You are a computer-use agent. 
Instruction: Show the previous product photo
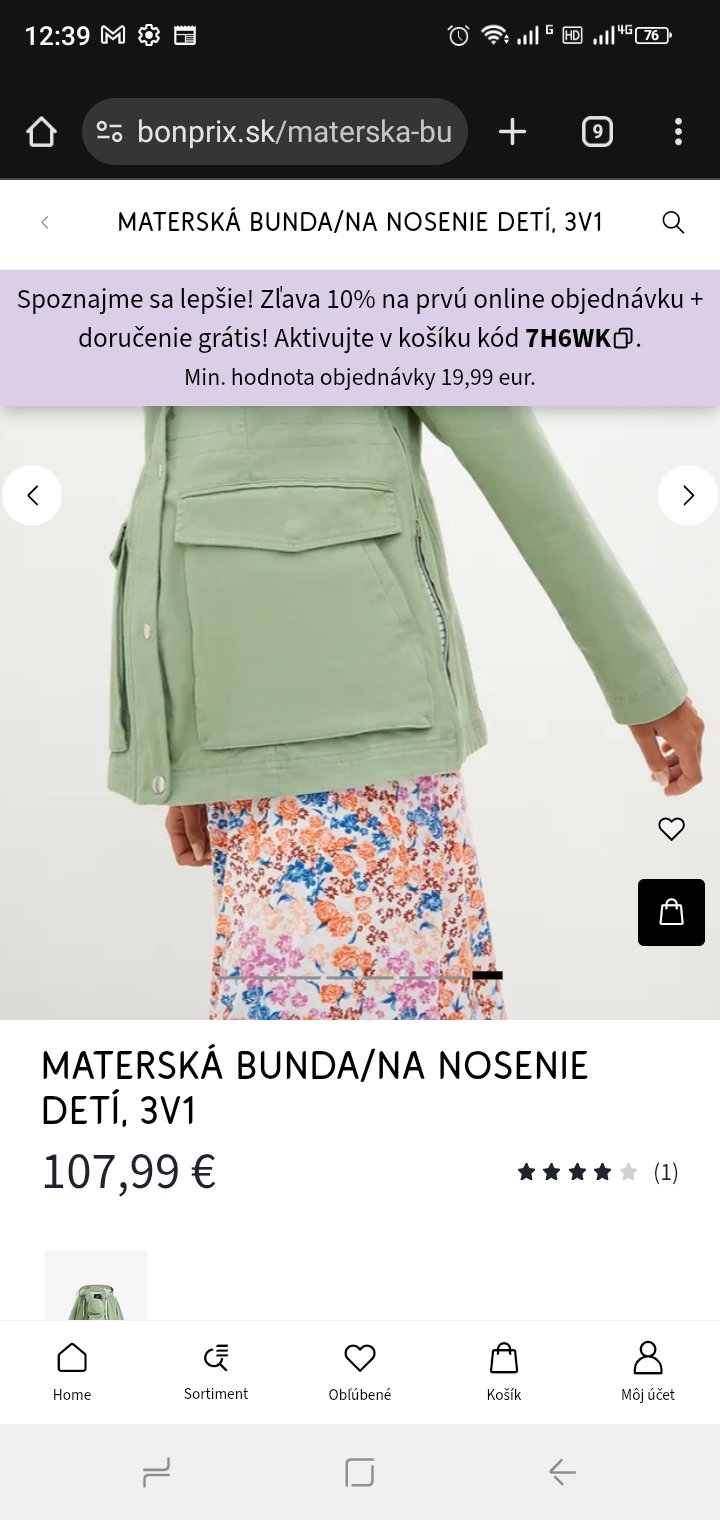32,495
